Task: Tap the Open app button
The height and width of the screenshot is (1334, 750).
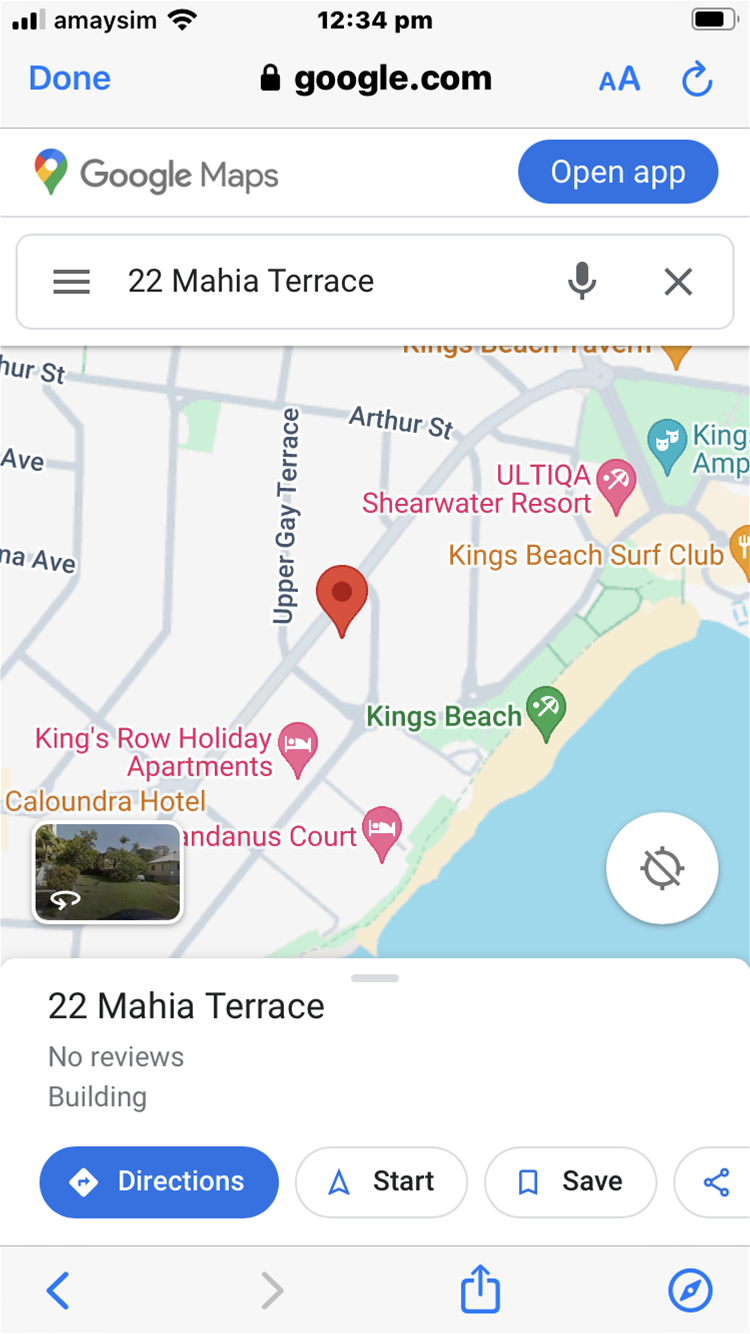Action: [x=617, y=172]
